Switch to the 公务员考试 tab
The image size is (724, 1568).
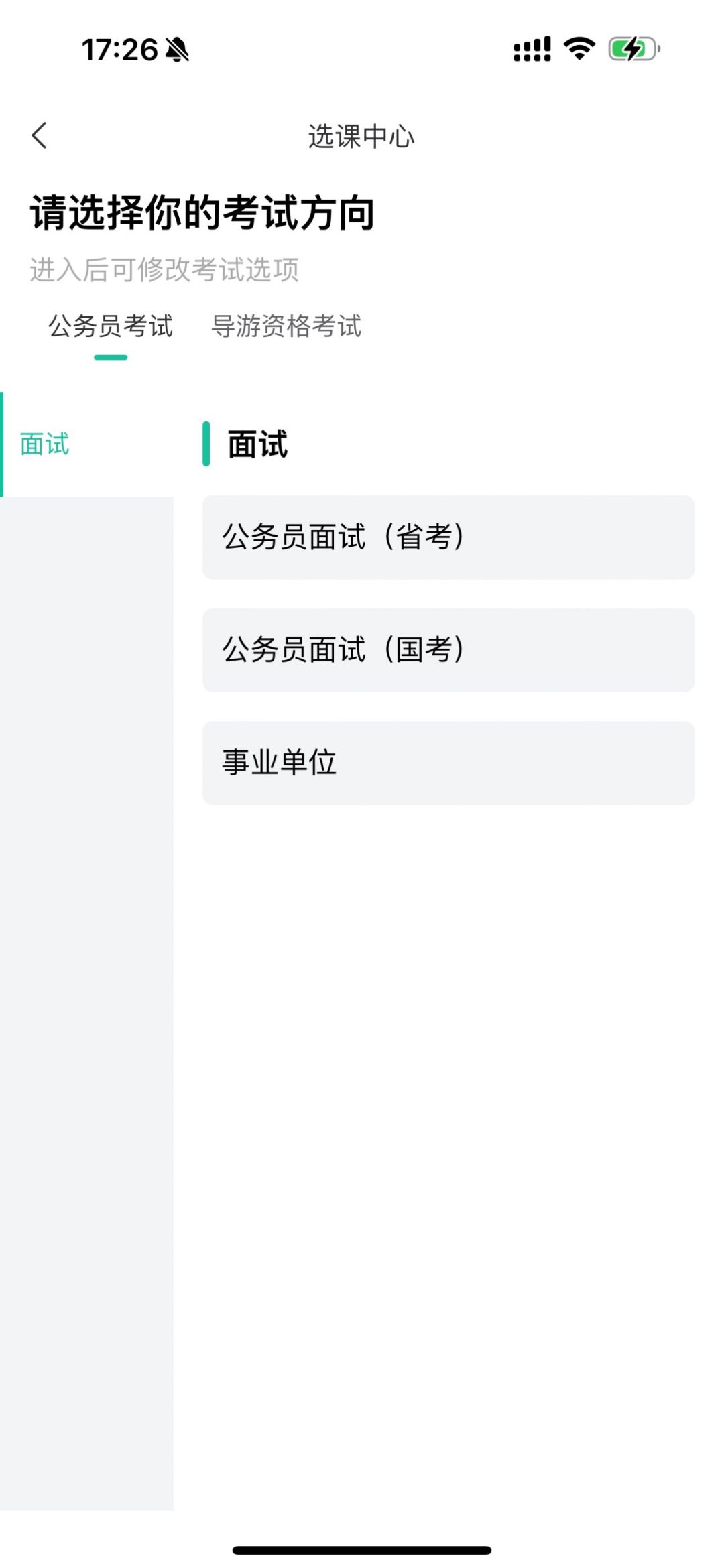[x=111, y=326]
